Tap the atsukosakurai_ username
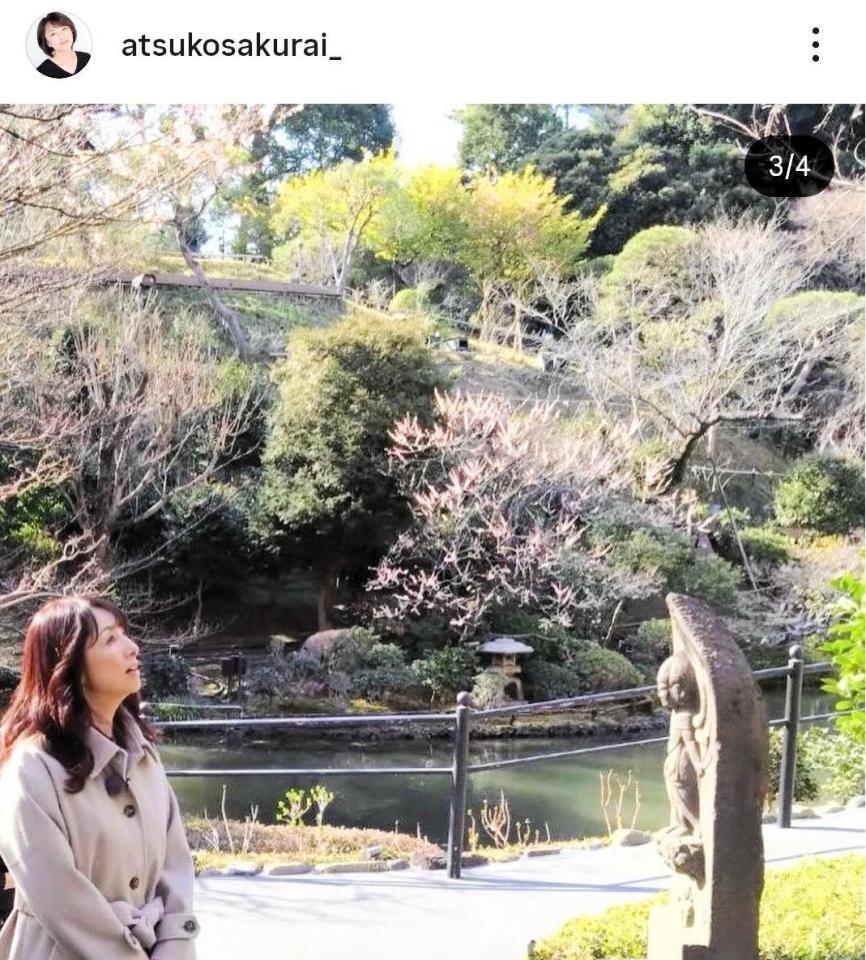 click(x=231, y=46)
